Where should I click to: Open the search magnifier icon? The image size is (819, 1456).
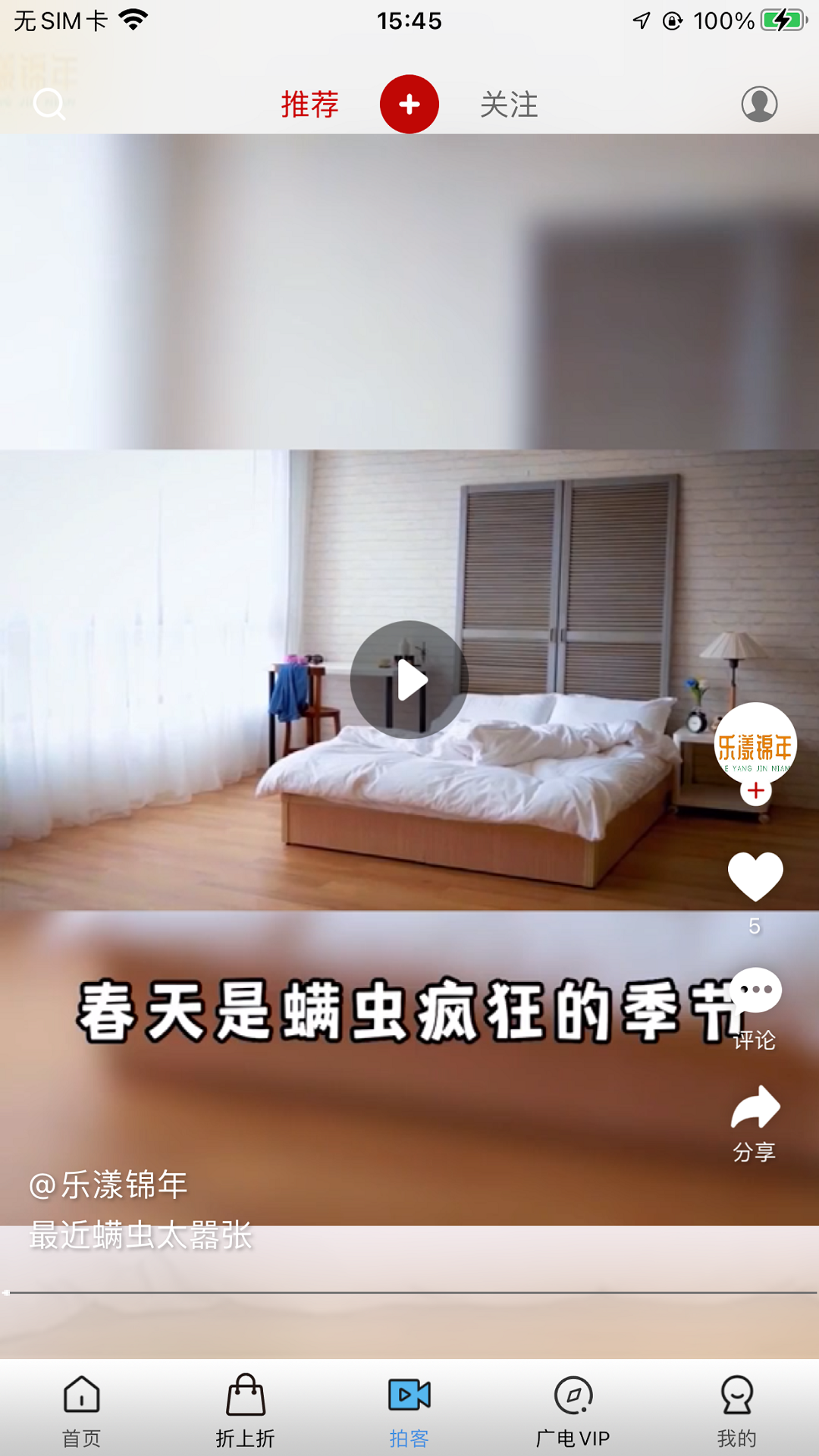(49, 104)
